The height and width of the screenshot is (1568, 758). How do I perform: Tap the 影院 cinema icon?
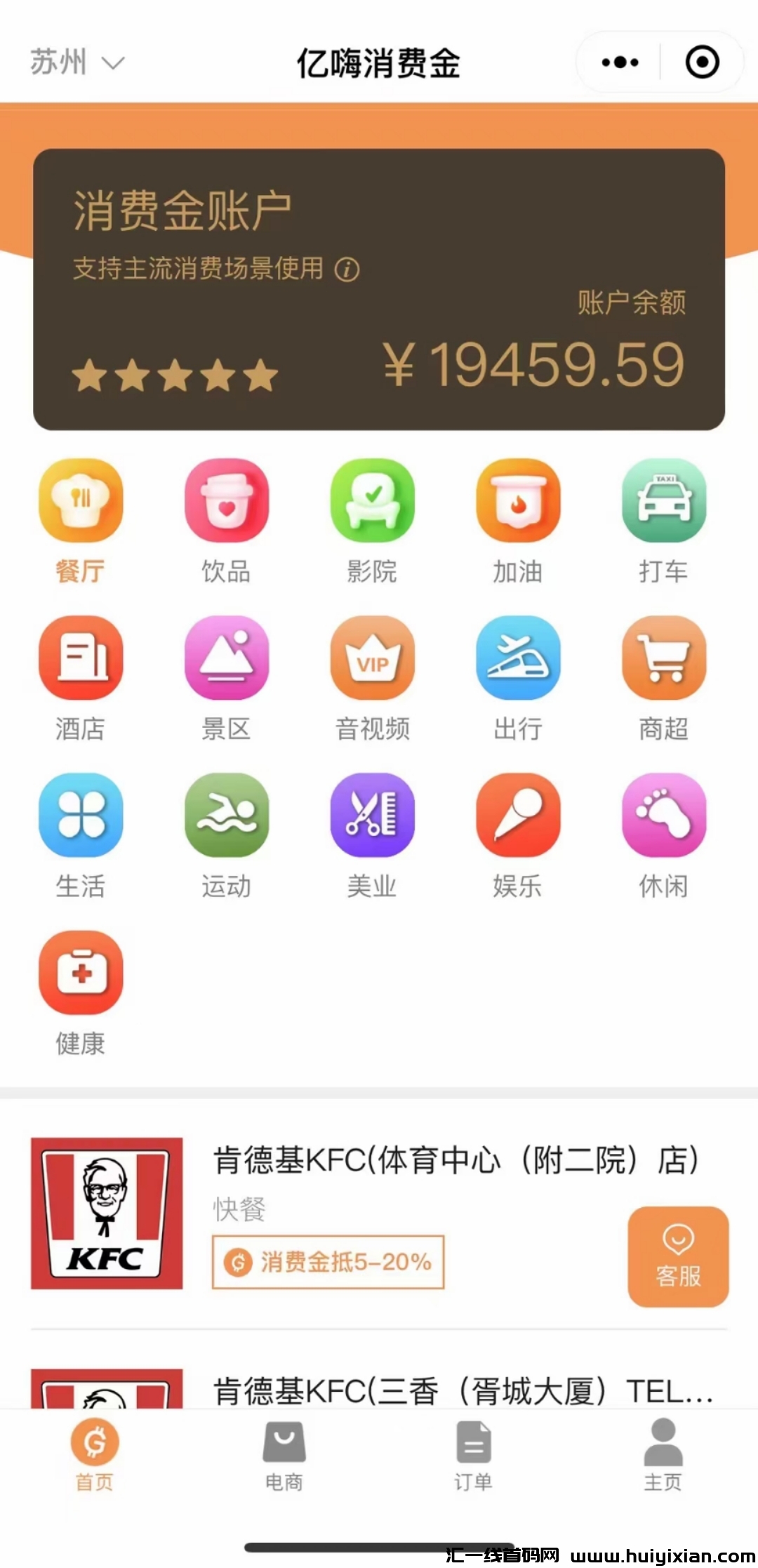[372, 502]
